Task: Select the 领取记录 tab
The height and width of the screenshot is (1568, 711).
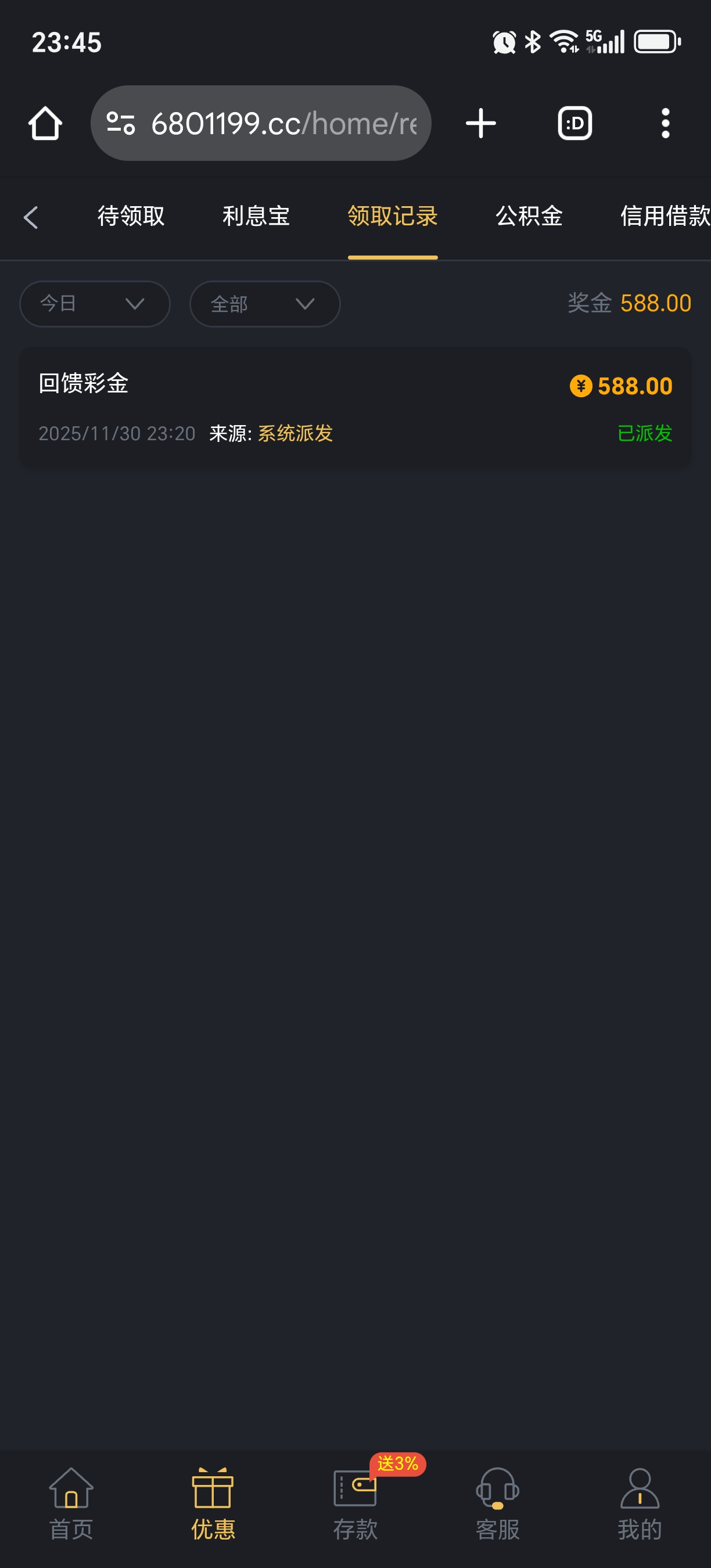Action: [393, 216]
